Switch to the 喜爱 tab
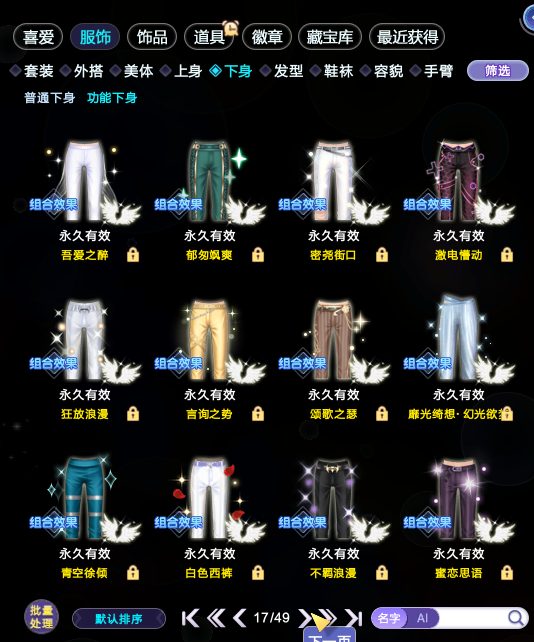534x642 pixels. click(x=38, y=37)
